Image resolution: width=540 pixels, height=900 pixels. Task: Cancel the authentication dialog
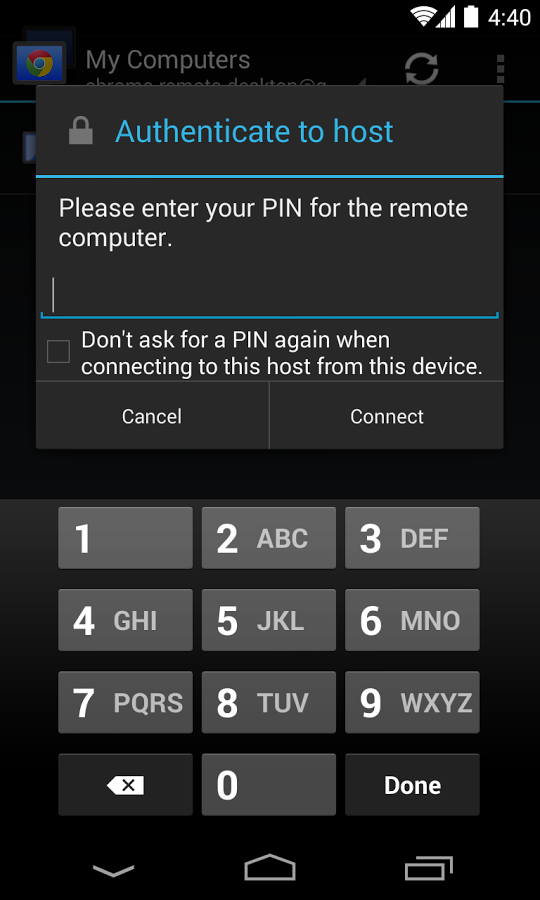click(x=152, y=416)
